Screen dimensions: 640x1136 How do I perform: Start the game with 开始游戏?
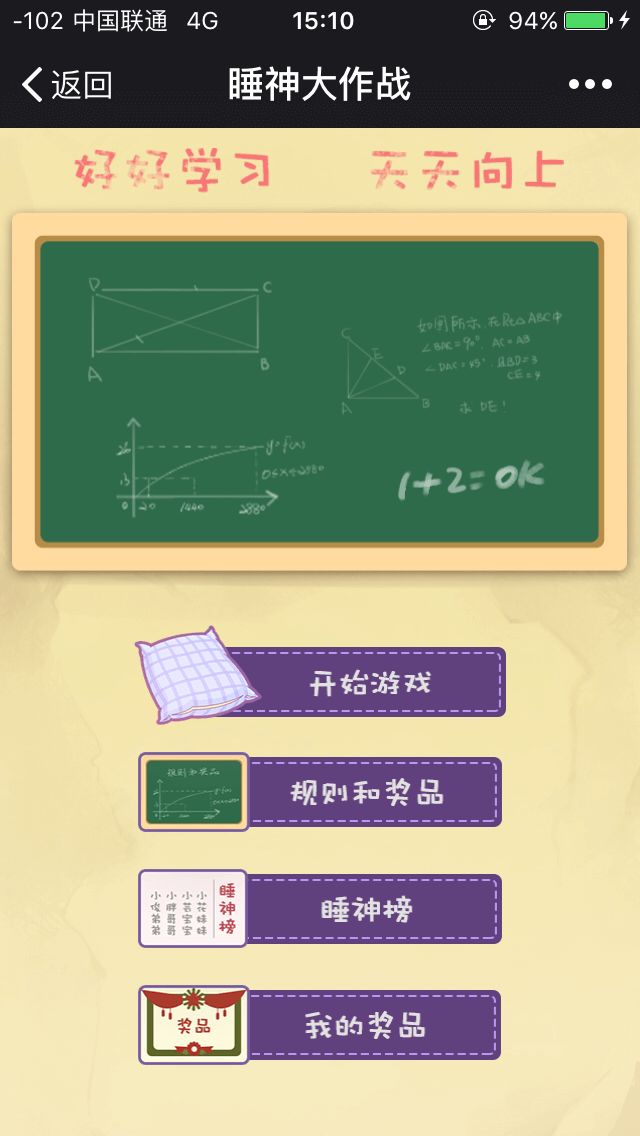point(371,683)
